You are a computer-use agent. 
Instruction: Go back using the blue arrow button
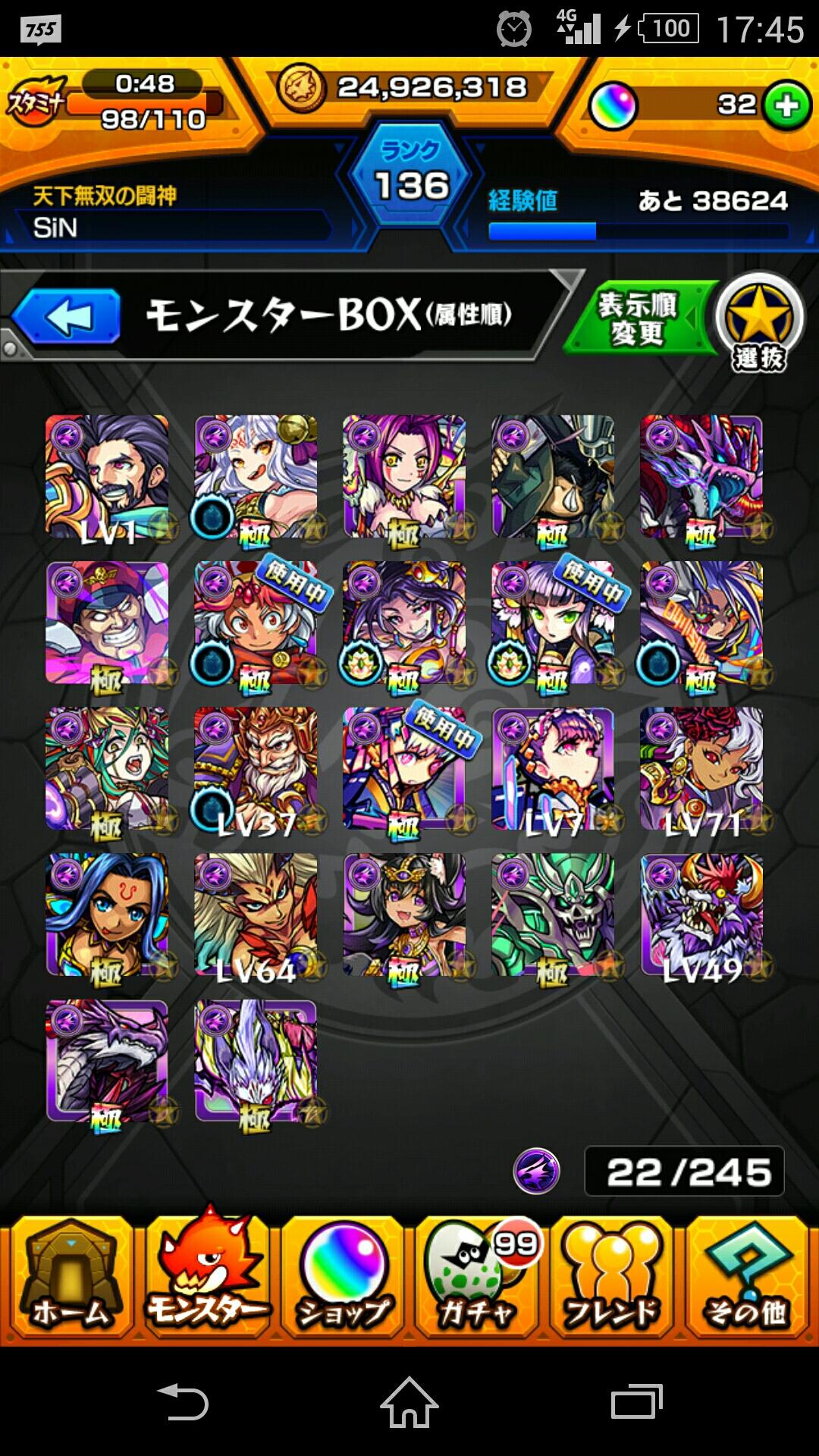point(67,316)
